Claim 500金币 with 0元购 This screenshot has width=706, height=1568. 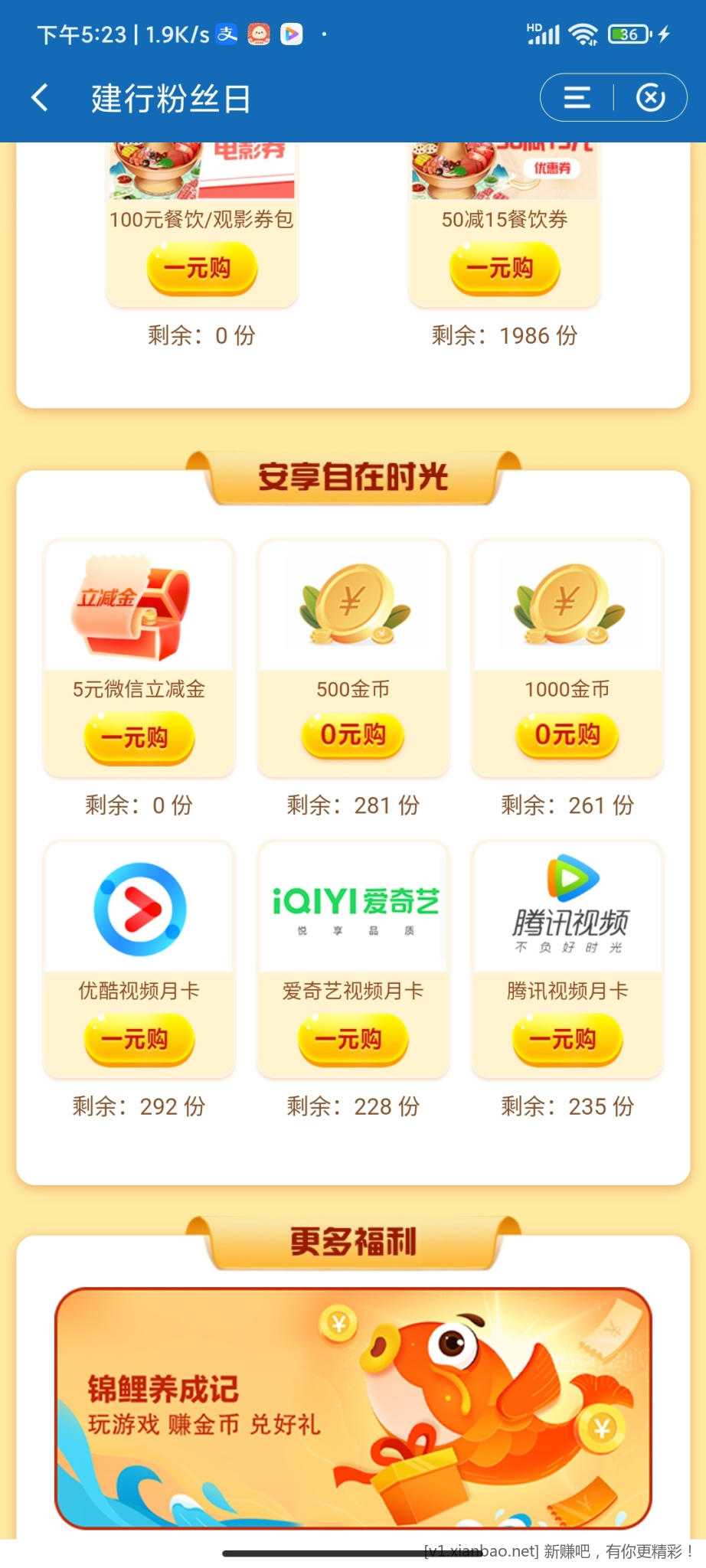353,735
